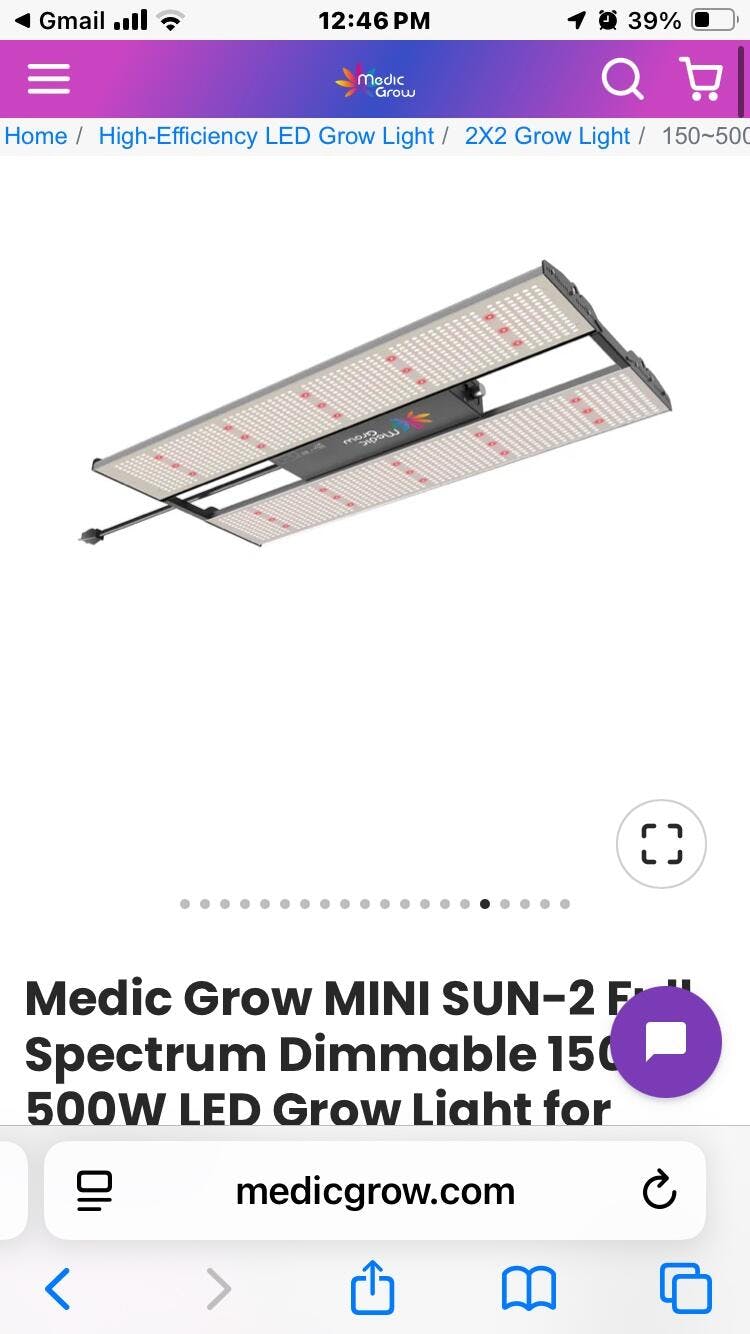This screenshot has width=750, height=1334.
Task: Tap the medicgrow.com address bar
Action: (375, 1191)
